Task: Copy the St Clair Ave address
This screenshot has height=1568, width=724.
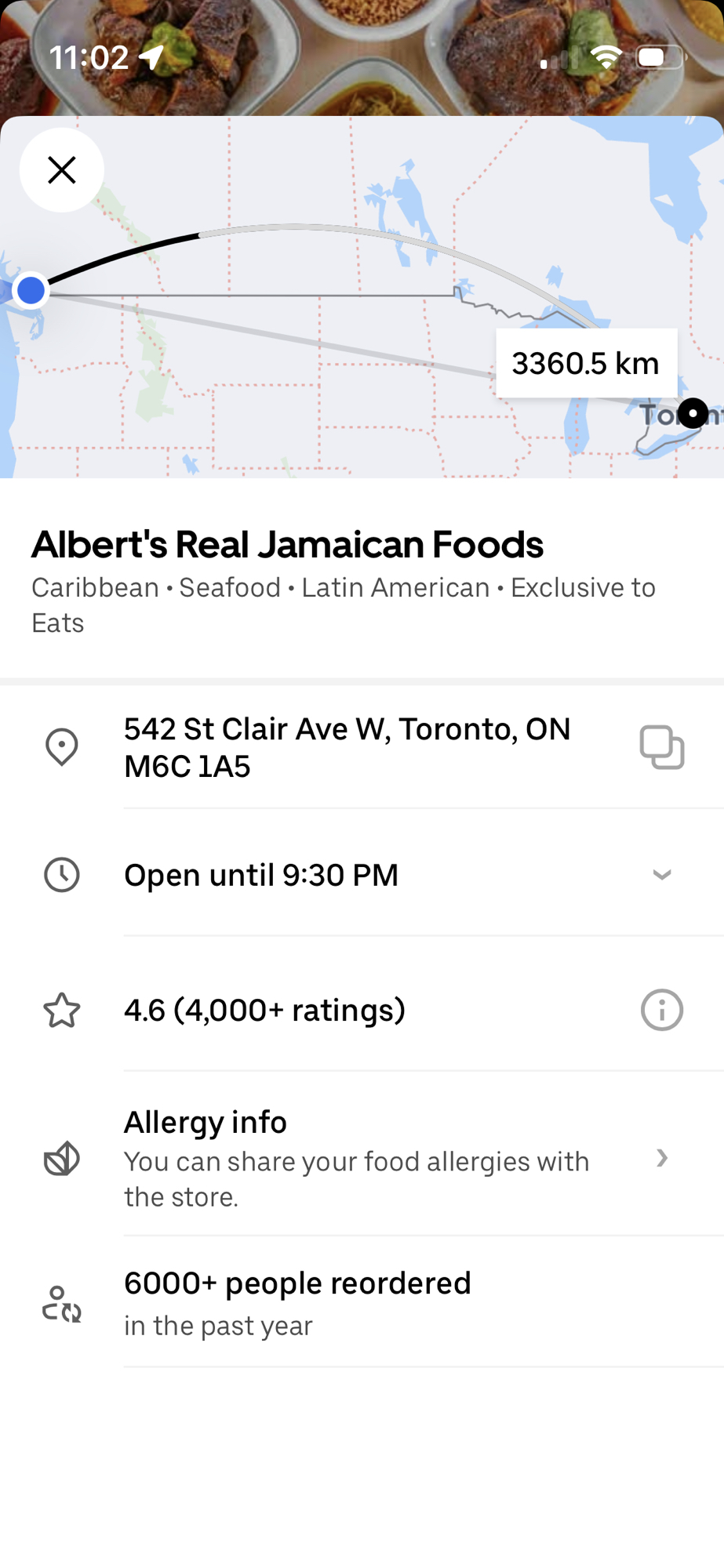Action: point(661,747)
